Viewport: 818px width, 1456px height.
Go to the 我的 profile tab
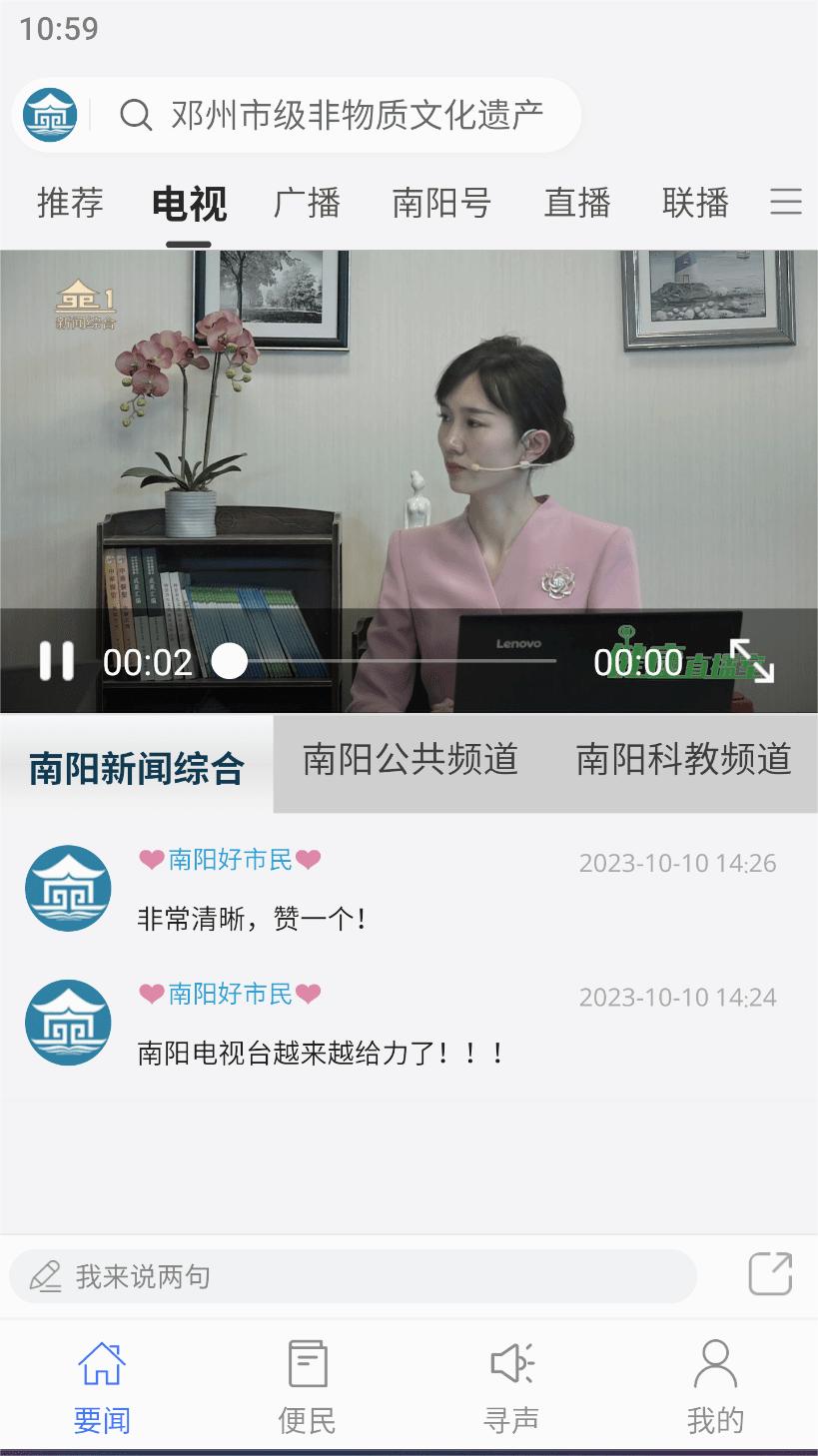click(715, 1387)
